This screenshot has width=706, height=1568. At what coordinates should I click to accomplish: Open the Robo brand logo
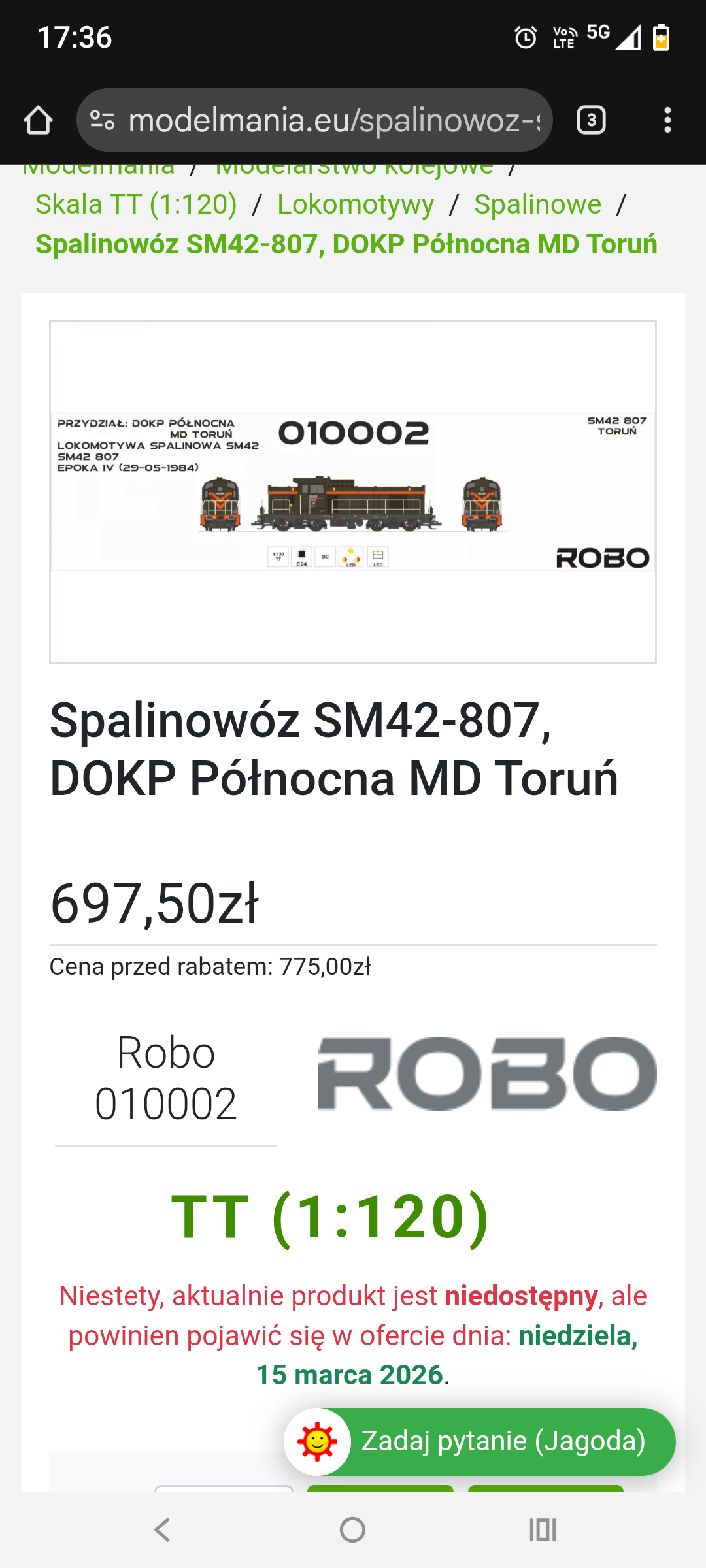tap(487, 1073)
